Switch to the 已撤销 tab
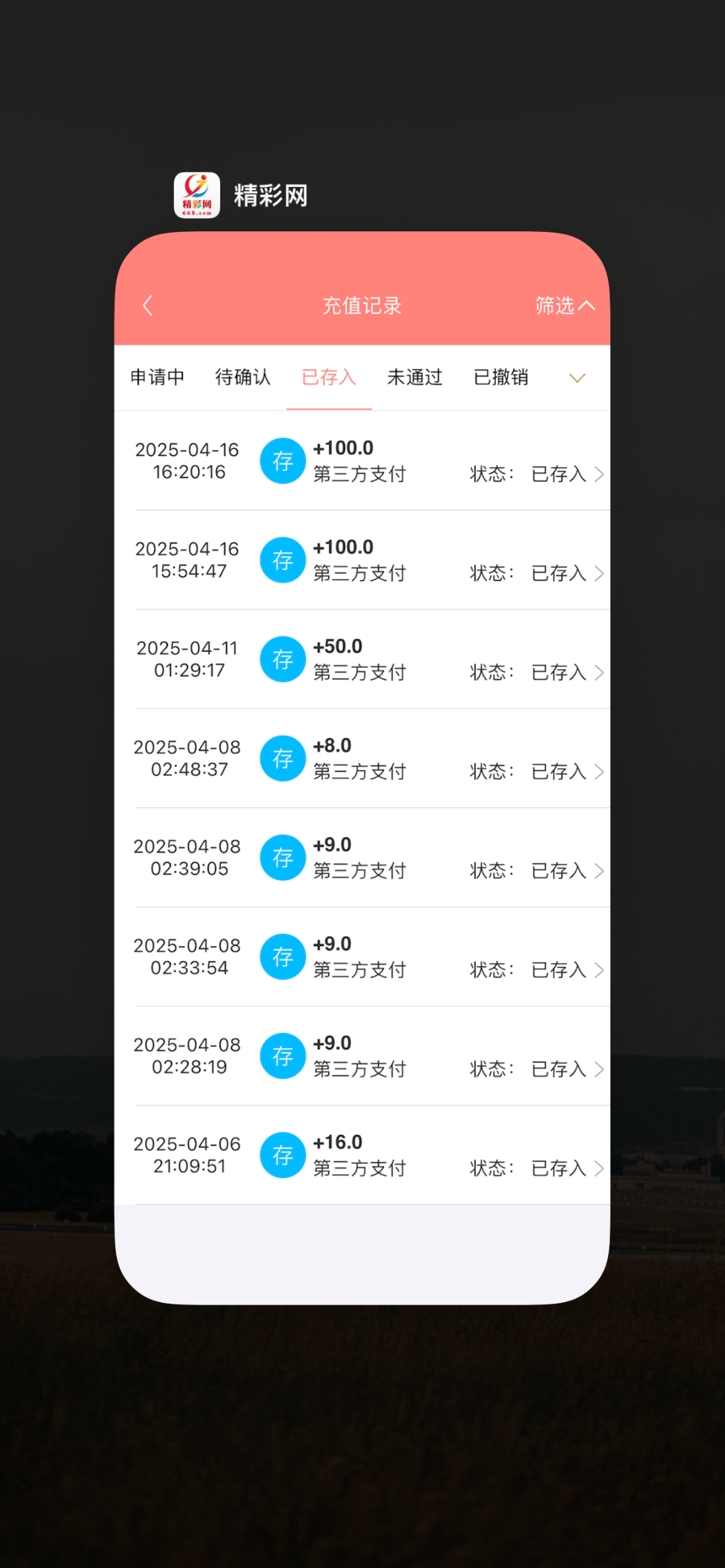Viewport: 725px width, 1568px height. pos(501,377)
